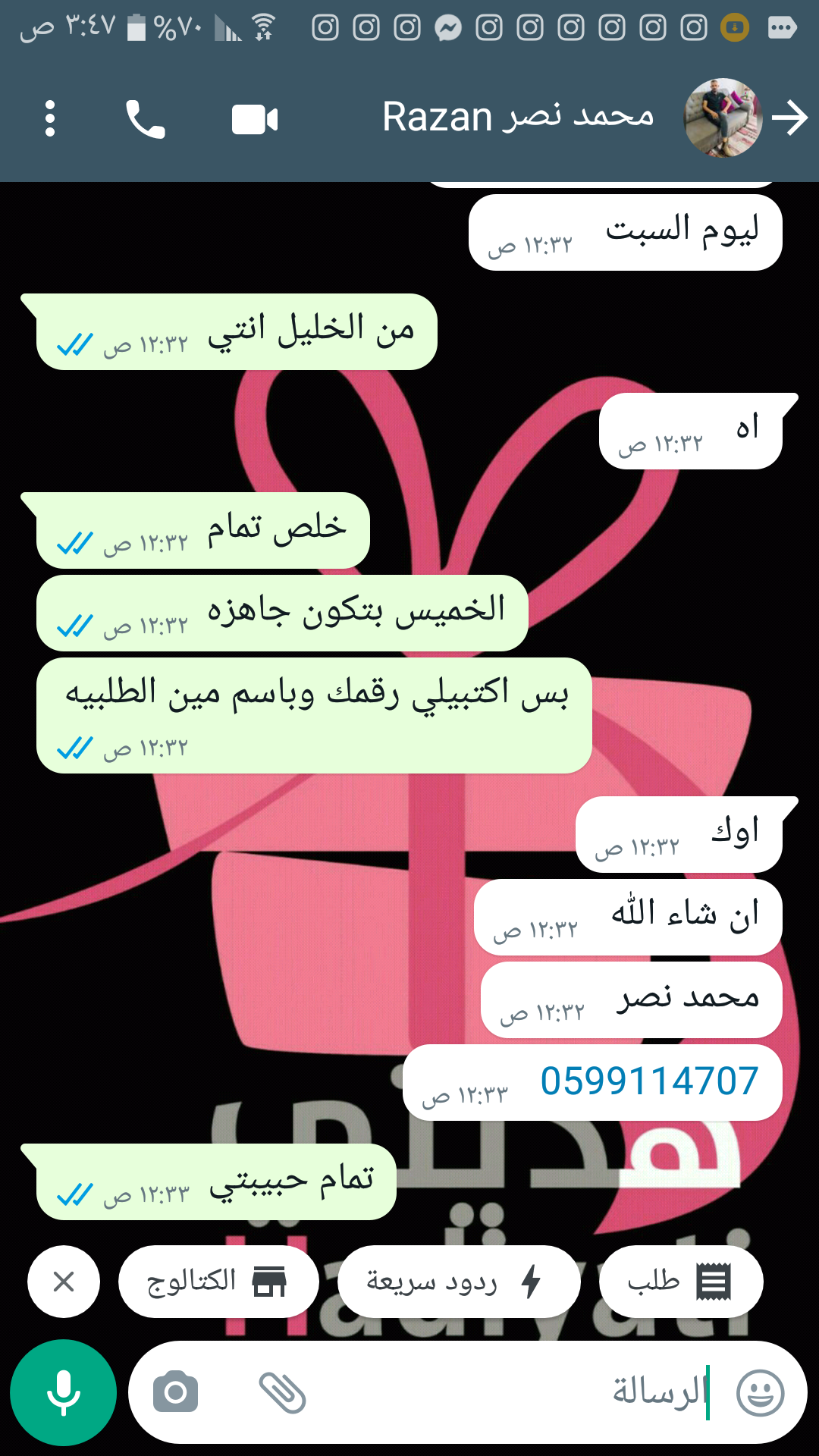Tap the طلب order chip
Image resolution: width=819 pixels, height=1456 pixels.
[680, 1282]
